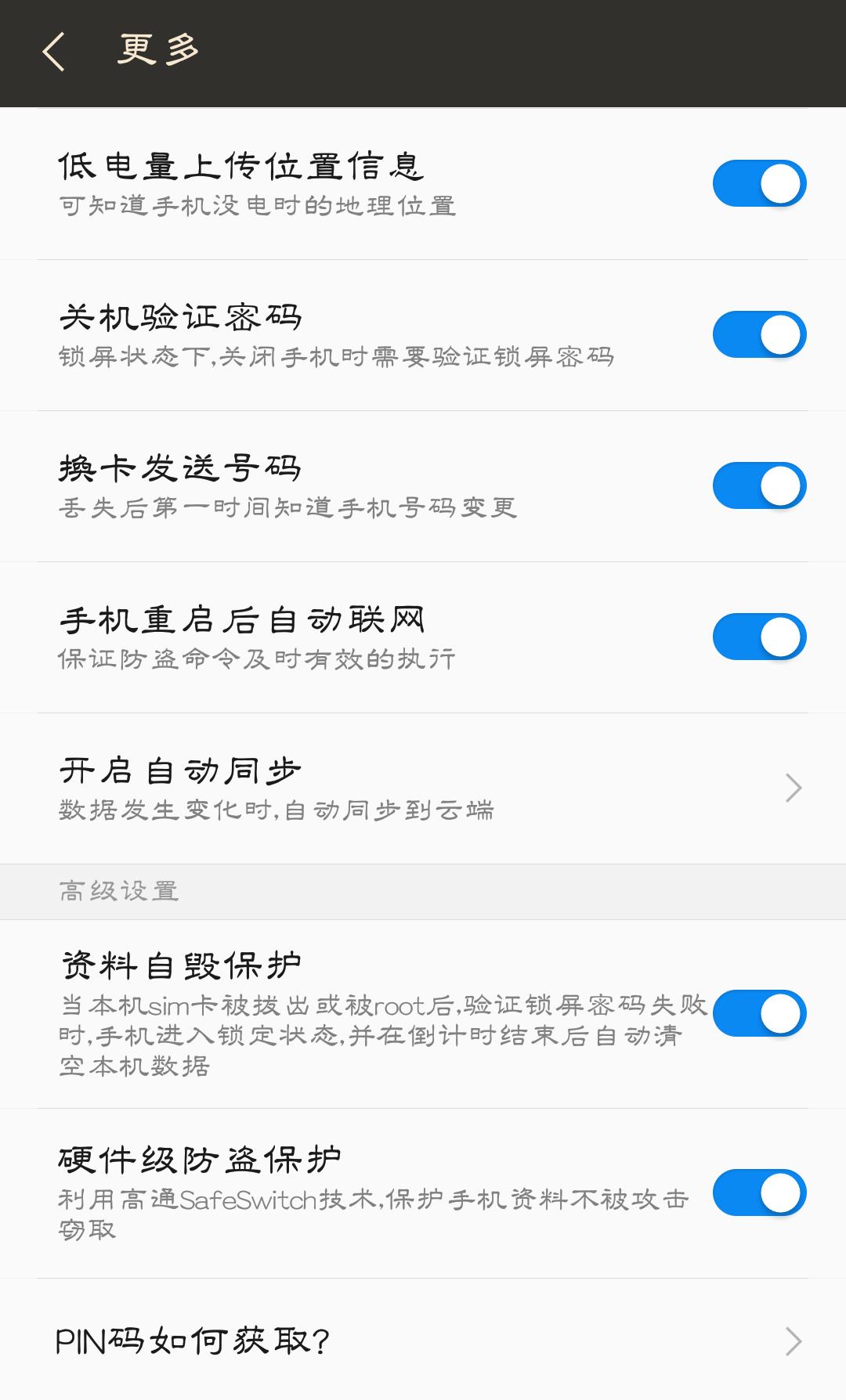Disable 资料自毁保护 switch
846x1400 pixels.
(x=757, y=1012)
